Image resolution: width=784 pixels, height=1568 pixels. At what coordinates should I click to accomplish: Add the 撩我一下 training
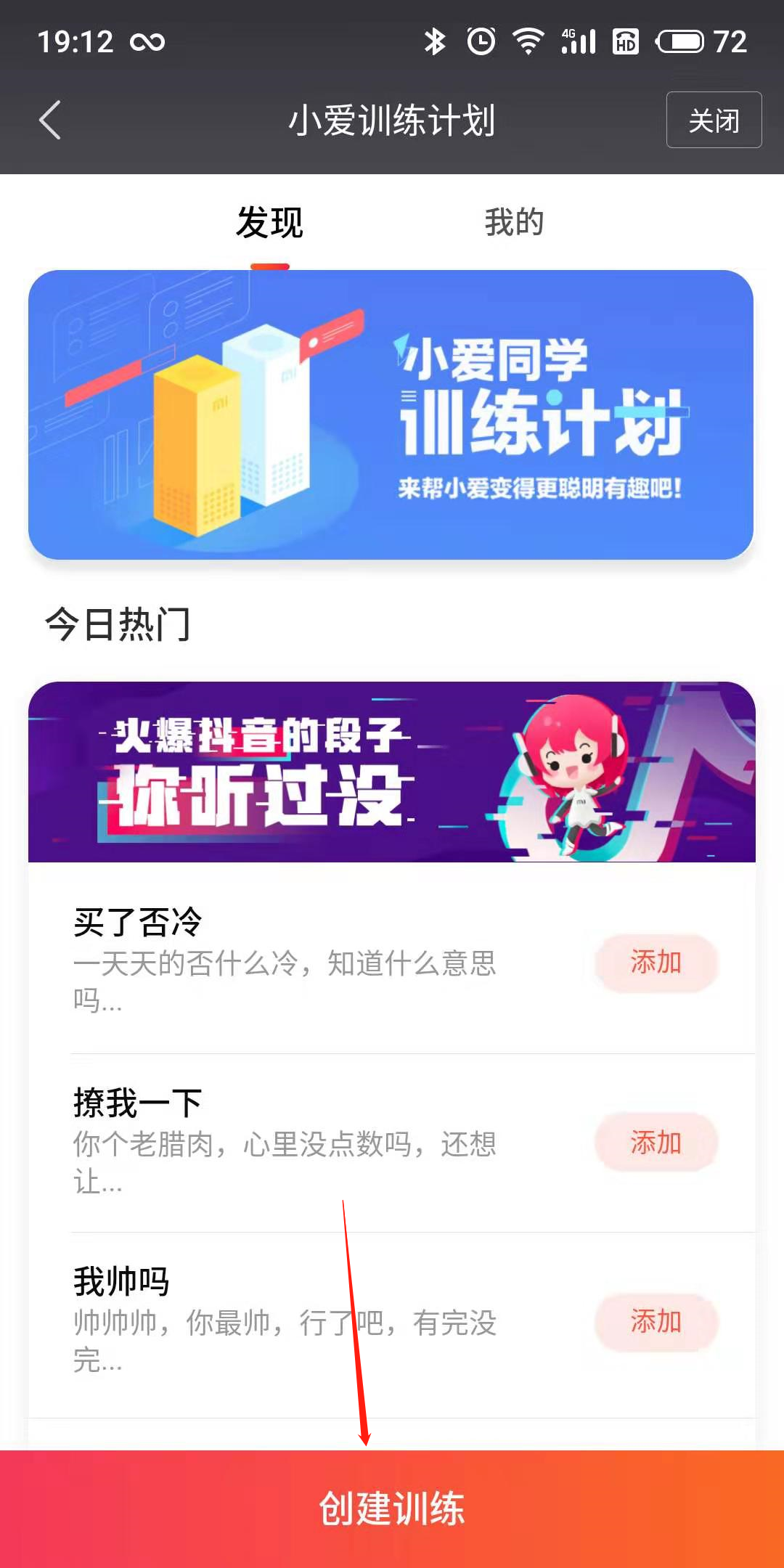(656, 1143)
